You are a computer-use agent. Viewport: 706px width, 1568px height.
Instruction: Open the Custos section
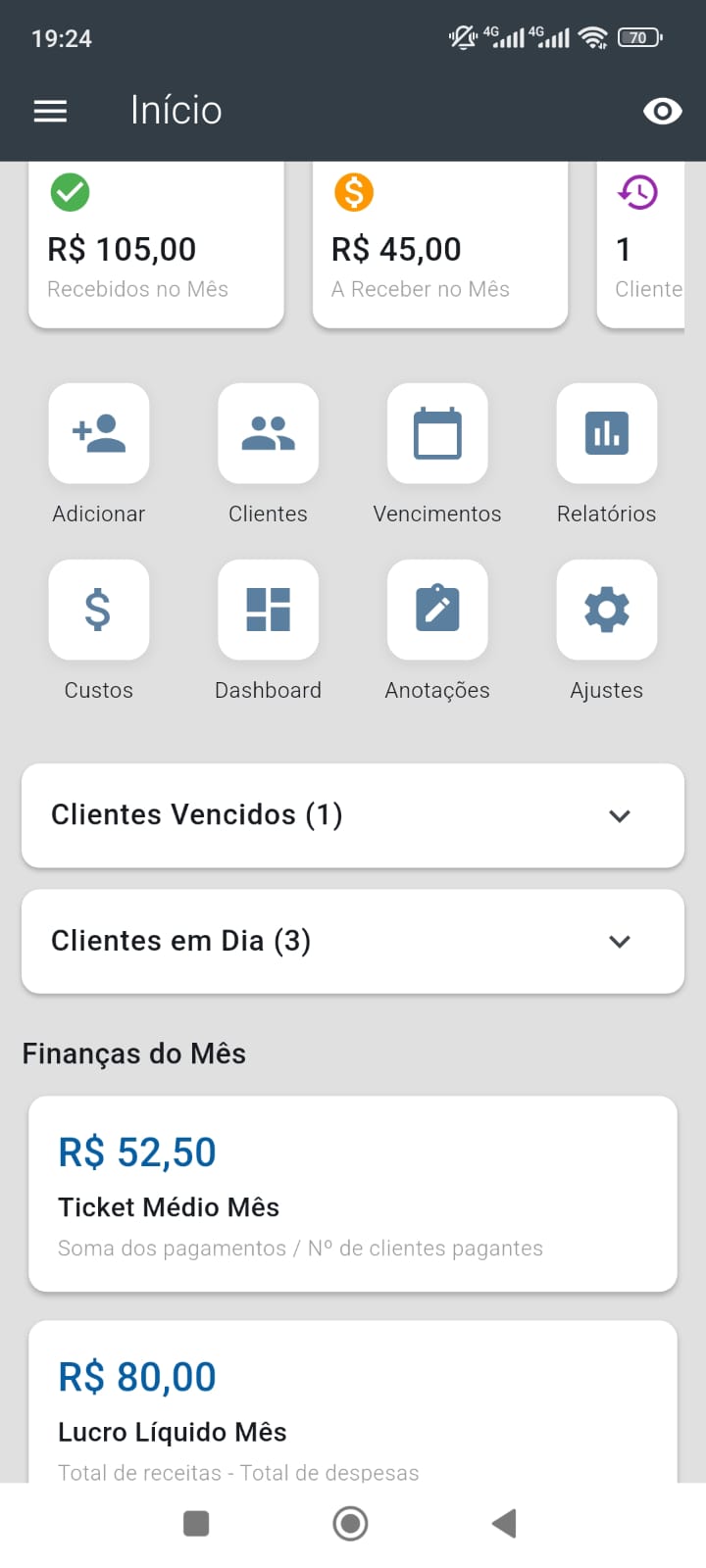[x=99, y=610]
